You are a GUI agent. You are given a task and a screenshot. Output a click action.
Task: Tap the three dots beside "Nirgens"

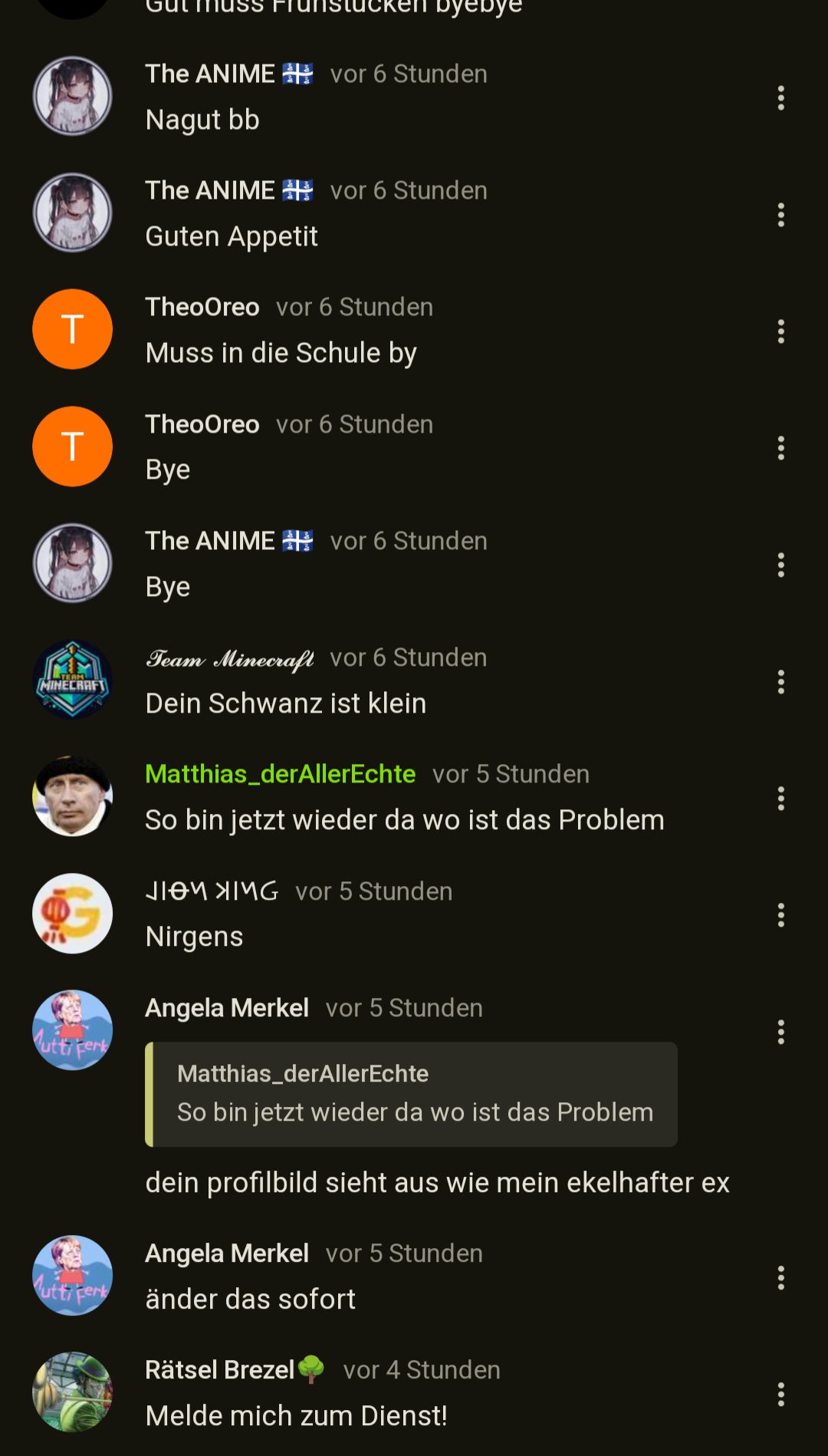pyautogui.click(x=780, y=915)
